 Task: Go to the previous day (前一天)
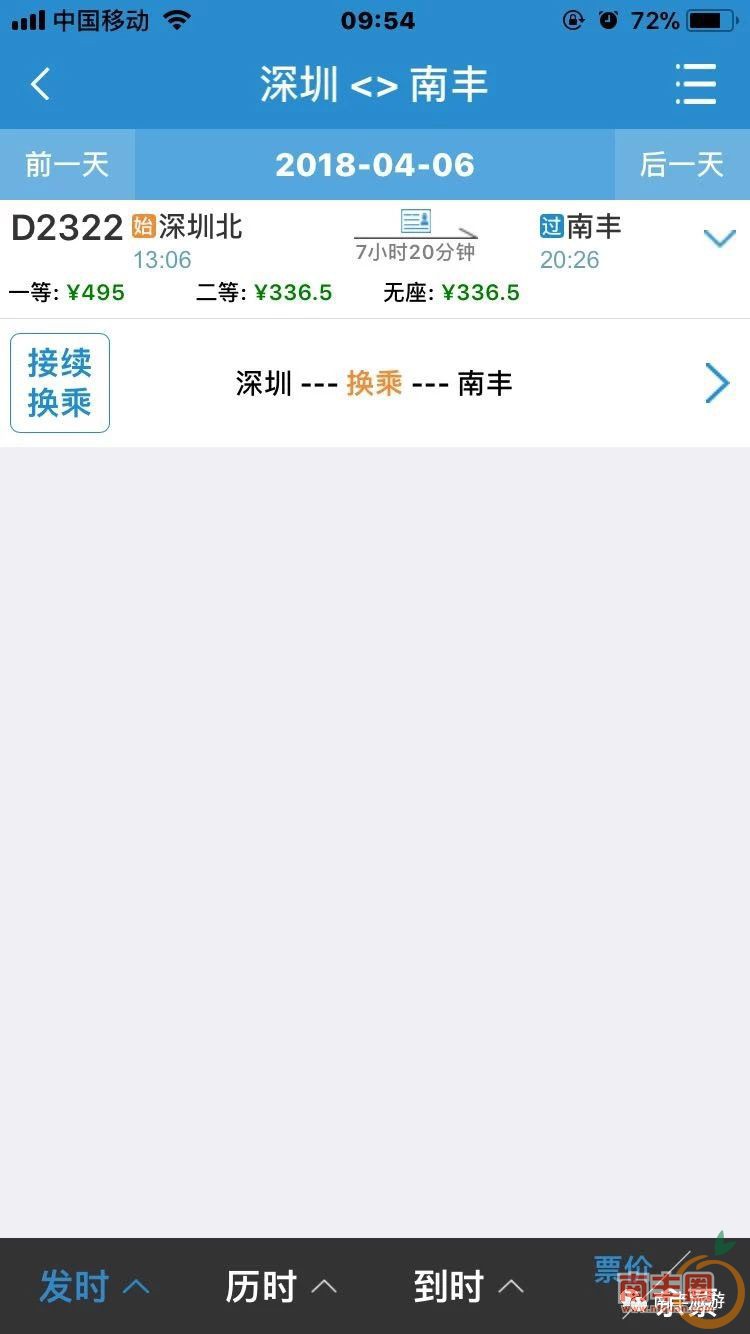67,165
